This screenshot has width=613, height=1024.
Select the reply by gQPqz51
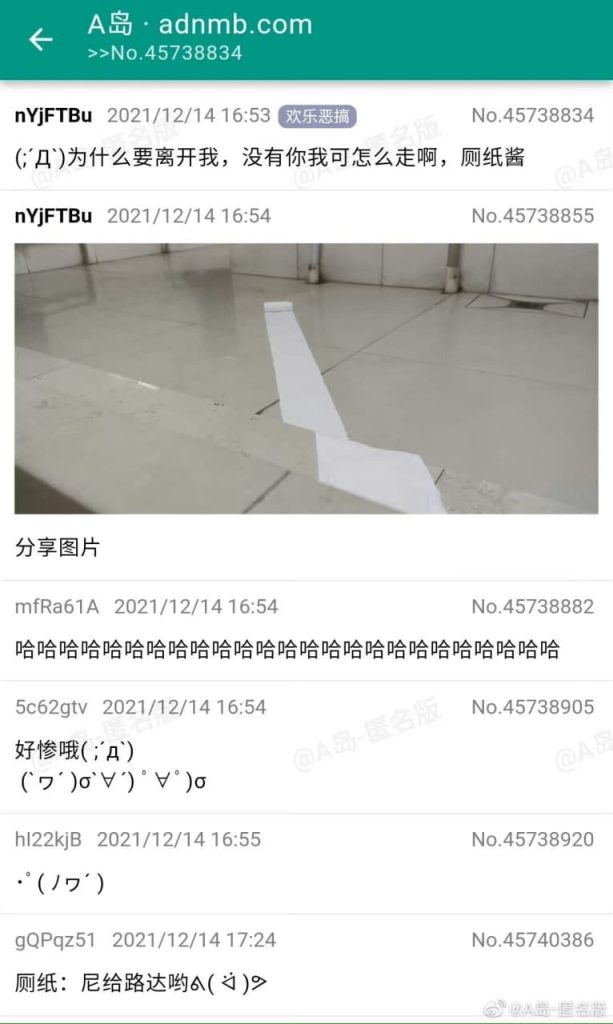coord(305,962)
